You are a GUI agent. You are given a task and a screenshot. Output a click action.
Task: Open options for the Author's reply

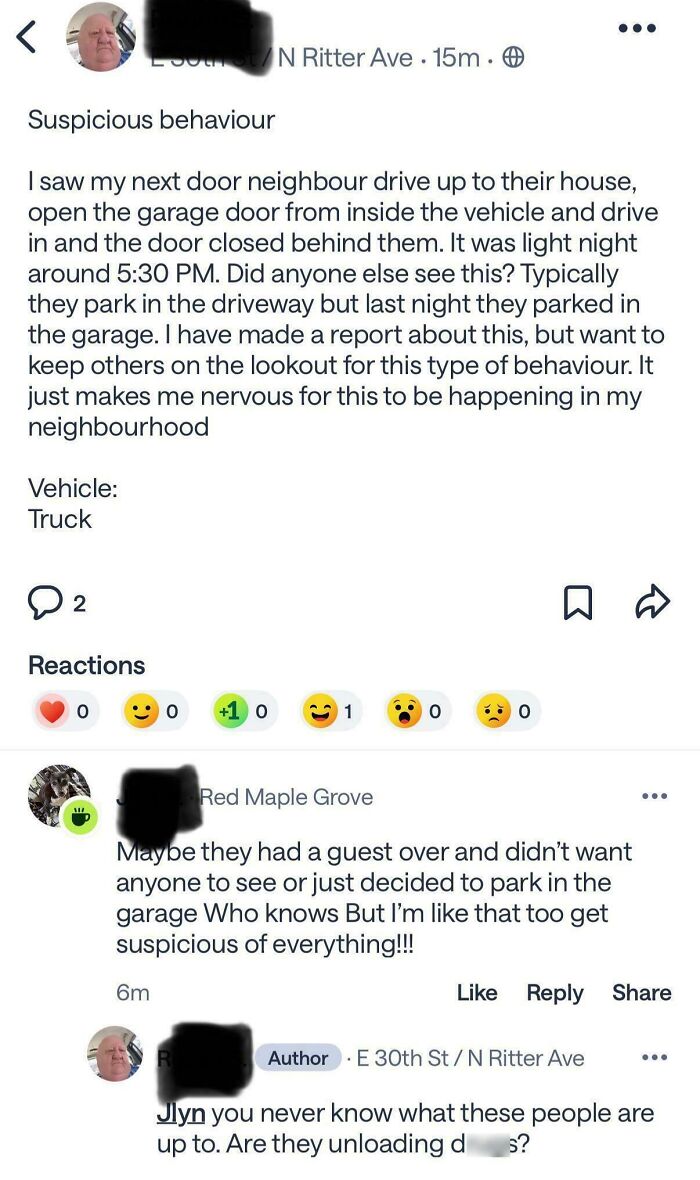click(x=654, y=1057)
